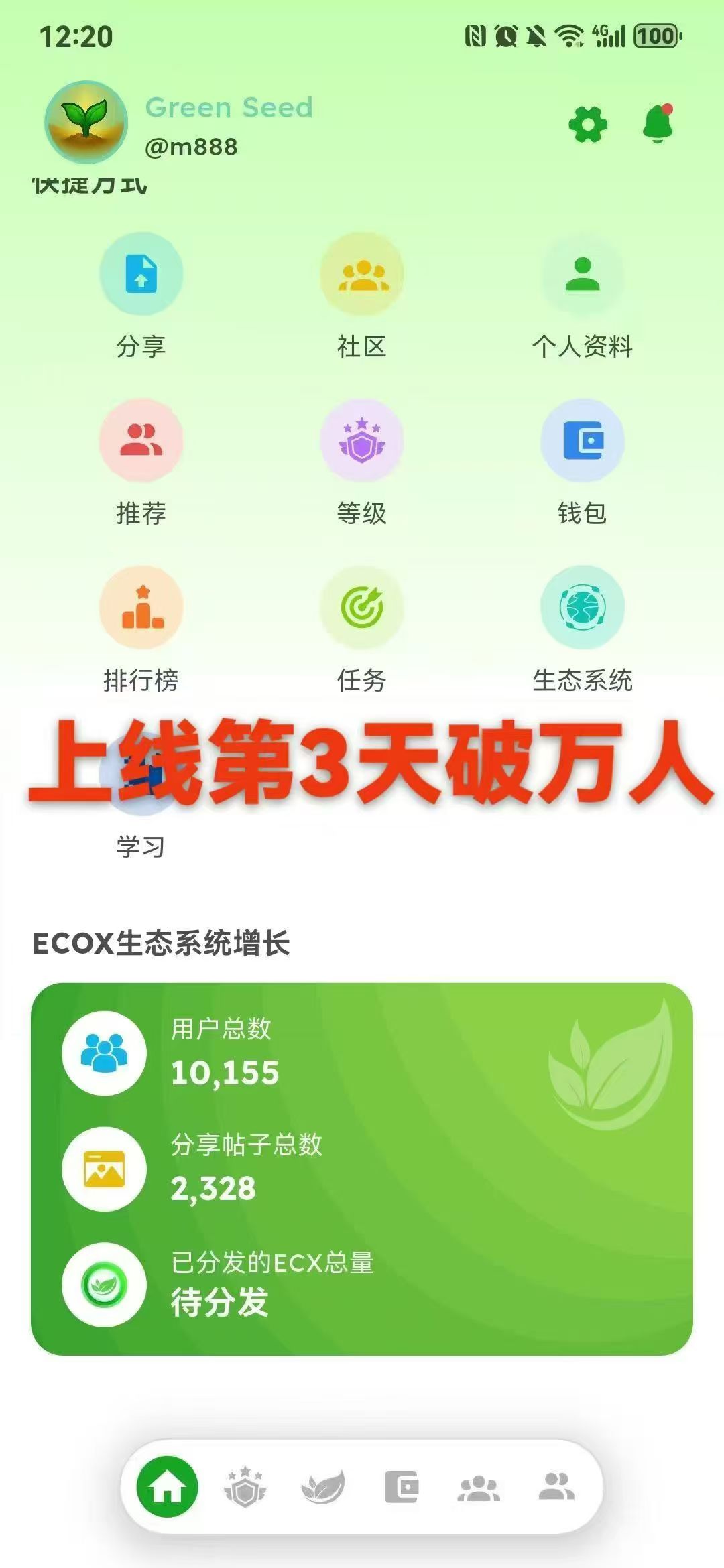Open the settings gear
724x1568 pixels.
pos(588,124)
